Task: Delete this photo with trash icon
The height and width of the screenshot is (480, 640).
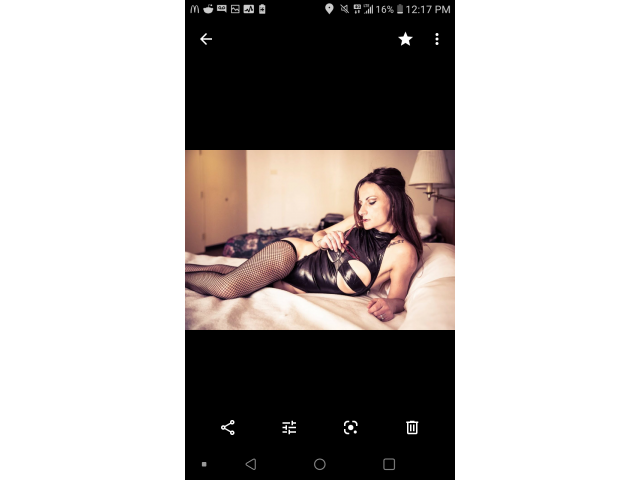Action: pyautogui.click(x=412, y=427)
